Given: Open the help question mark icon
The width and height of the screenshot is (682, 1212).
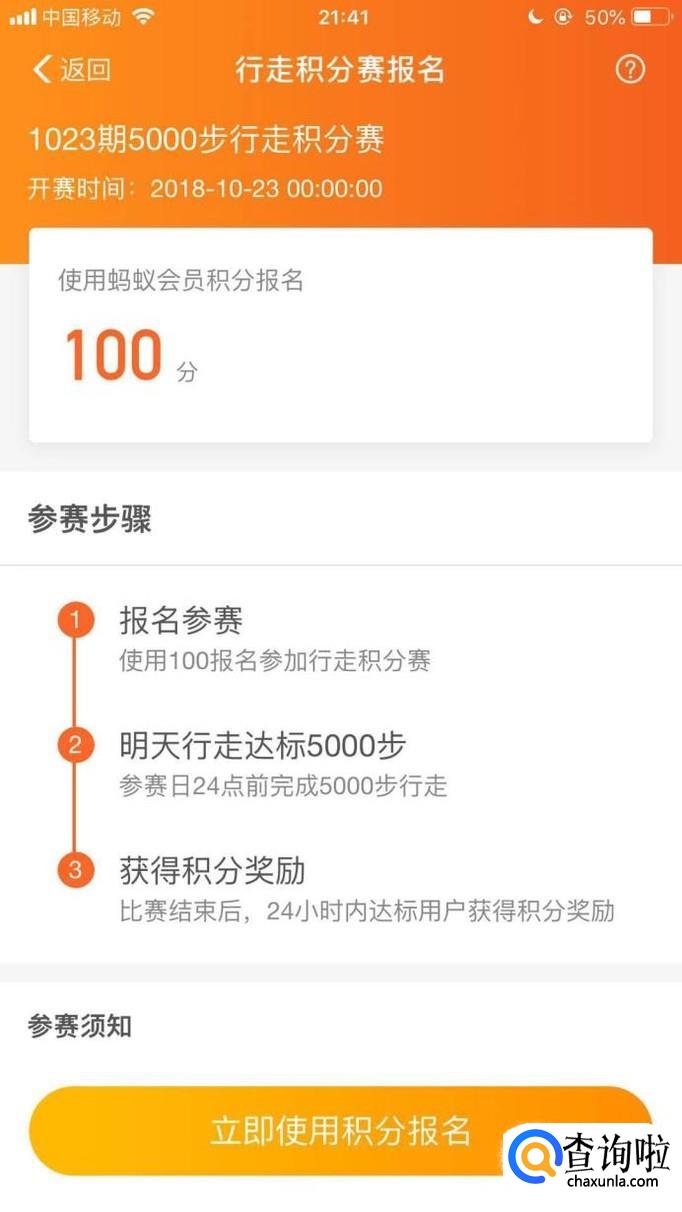Looking at the screenshot, I should [630, 69].
